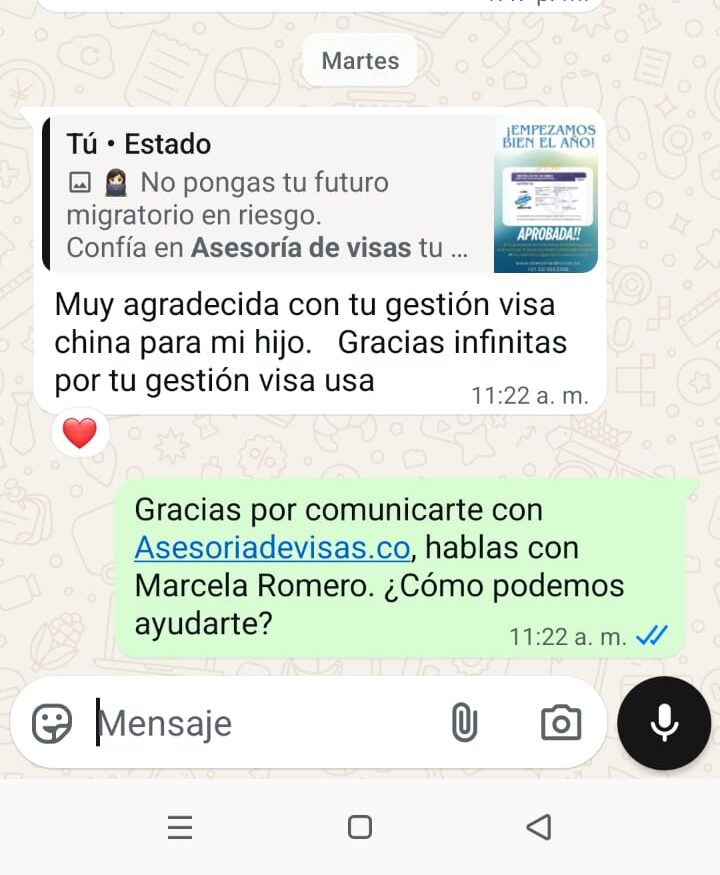
Task: Start a voice message with the microphone
Action: click(x=664, y=723)
